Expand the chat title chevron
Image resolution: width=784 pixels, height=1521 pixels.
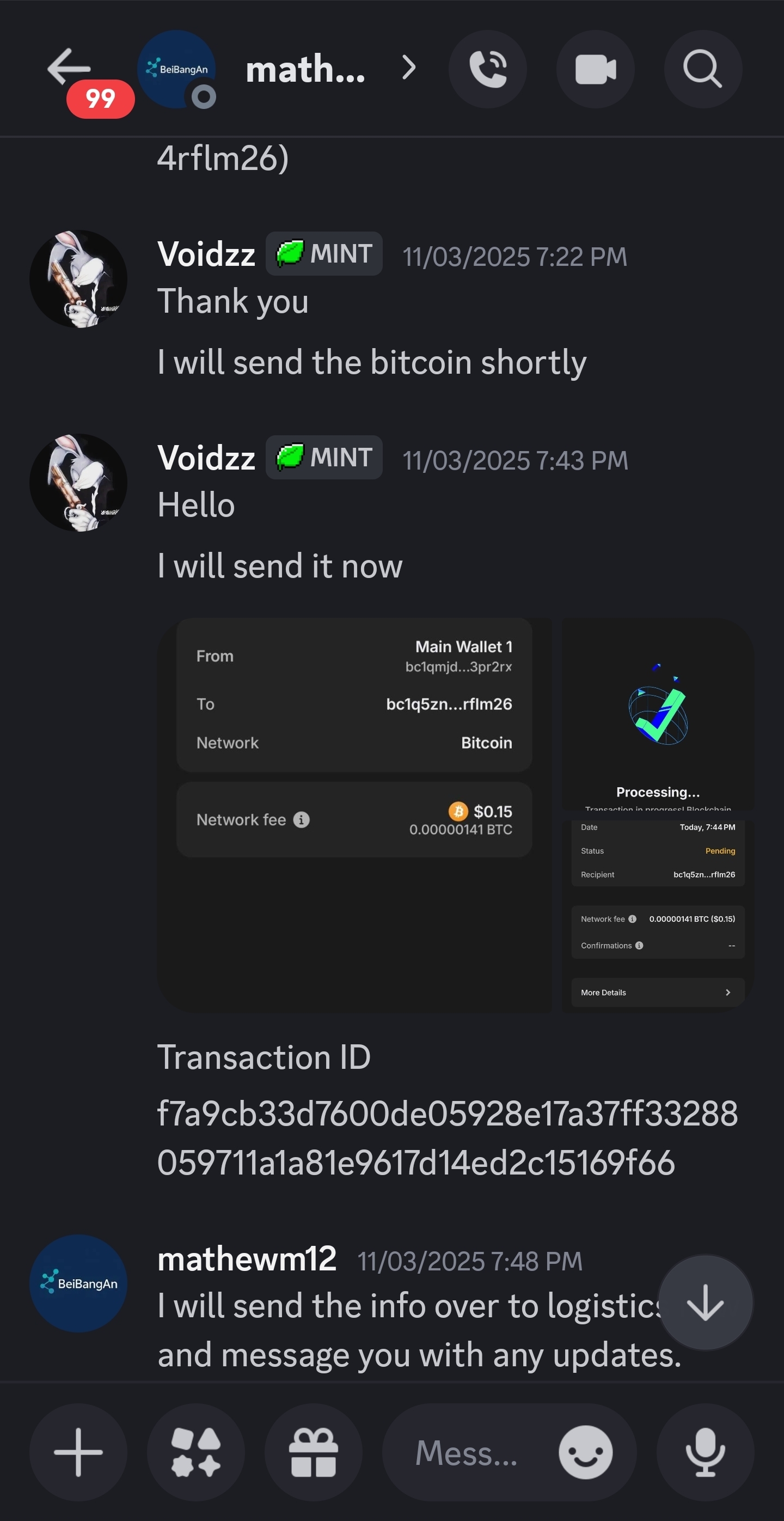pos(408,69)
